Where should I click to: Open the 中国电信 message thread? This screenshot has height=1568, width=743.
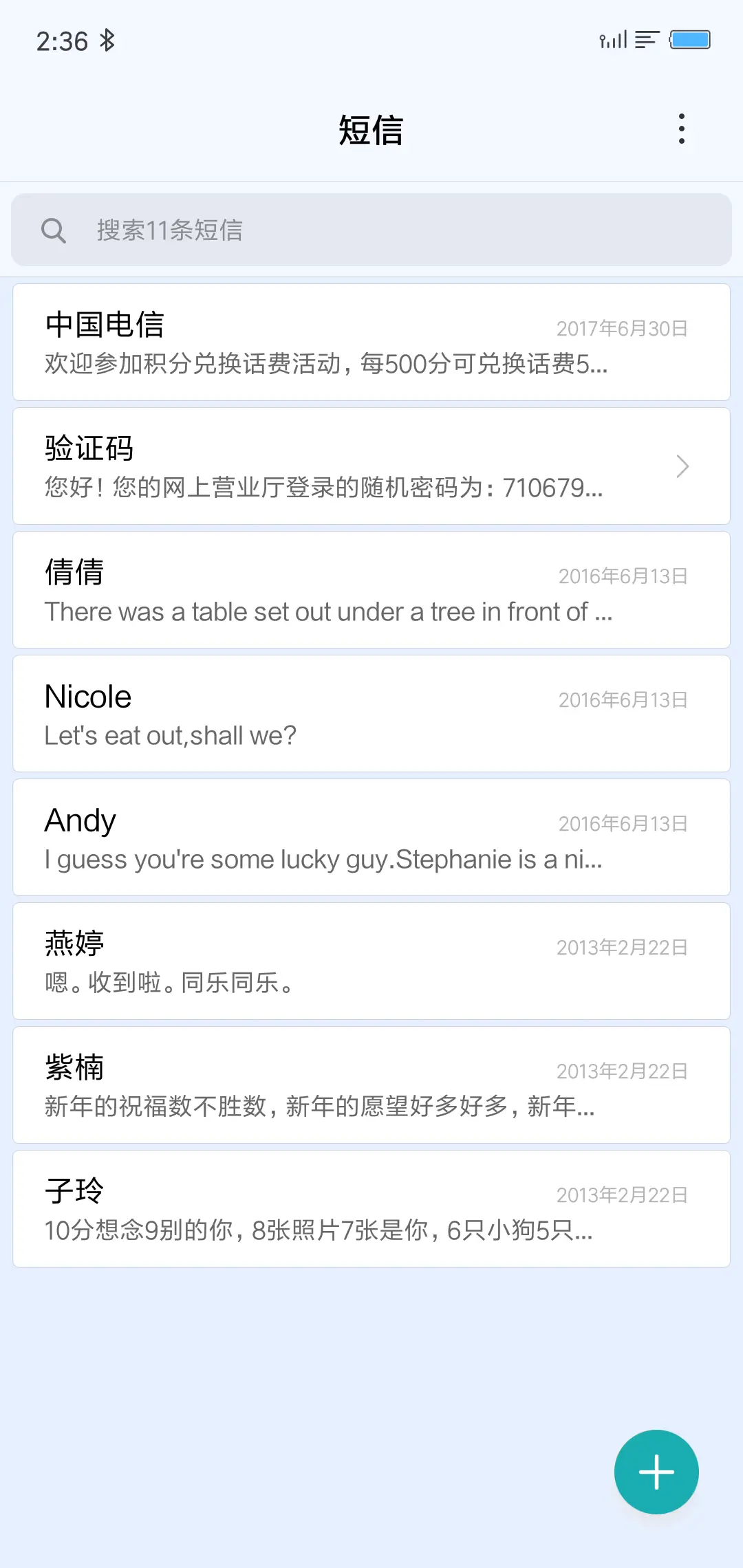click(371, 342)
